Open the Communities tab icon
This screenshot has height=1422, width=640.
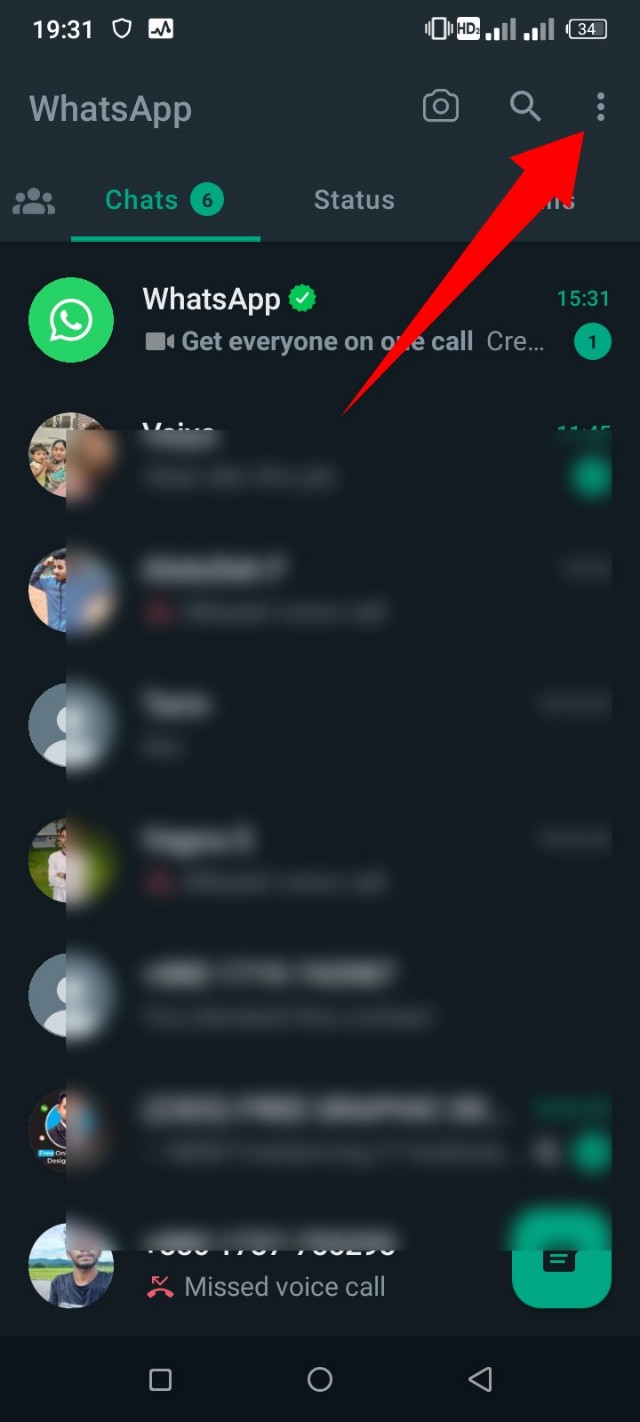coord(34,201)
